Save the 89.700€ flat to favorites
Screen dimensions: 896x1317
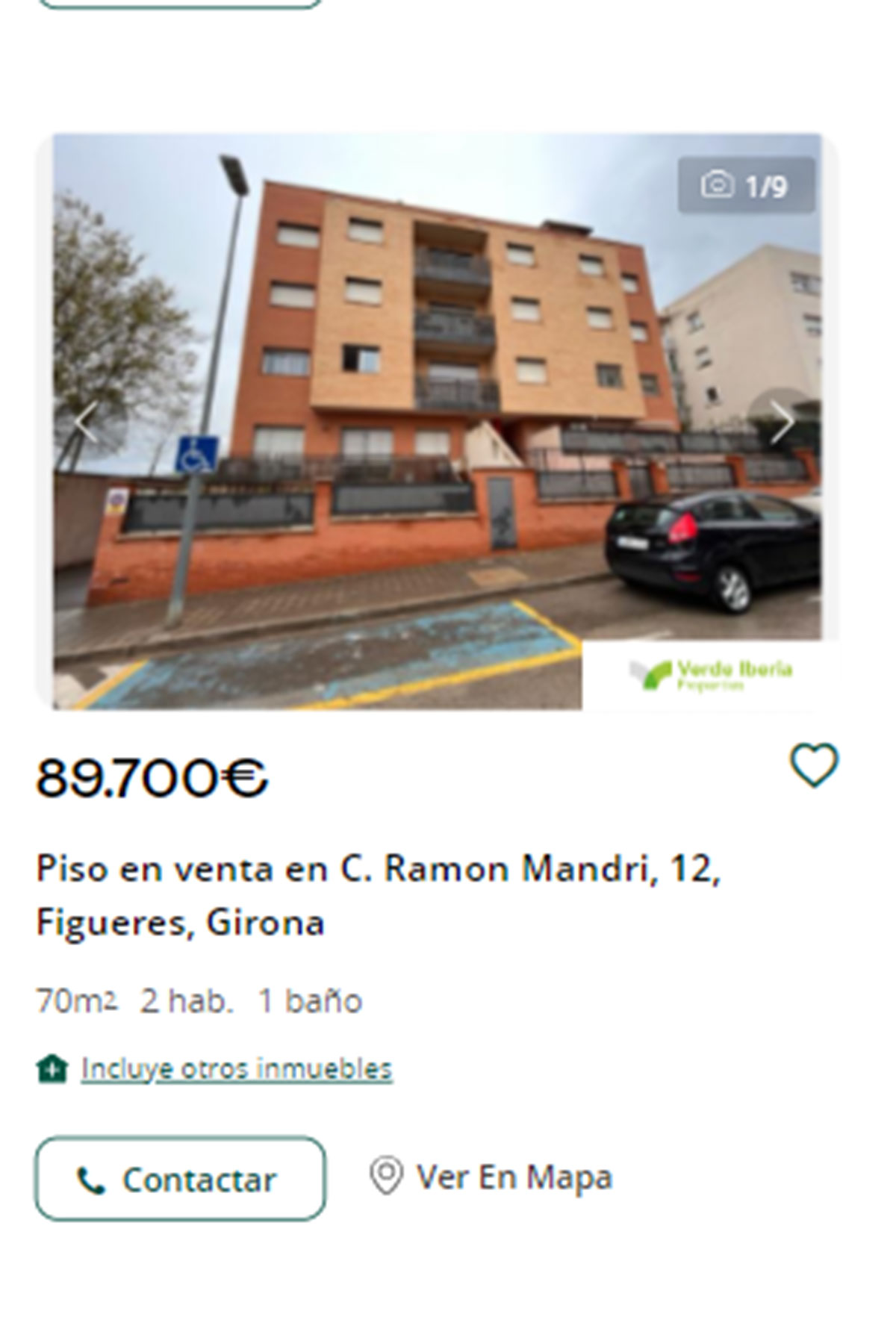pyautogui.click(x=814, y=766)
